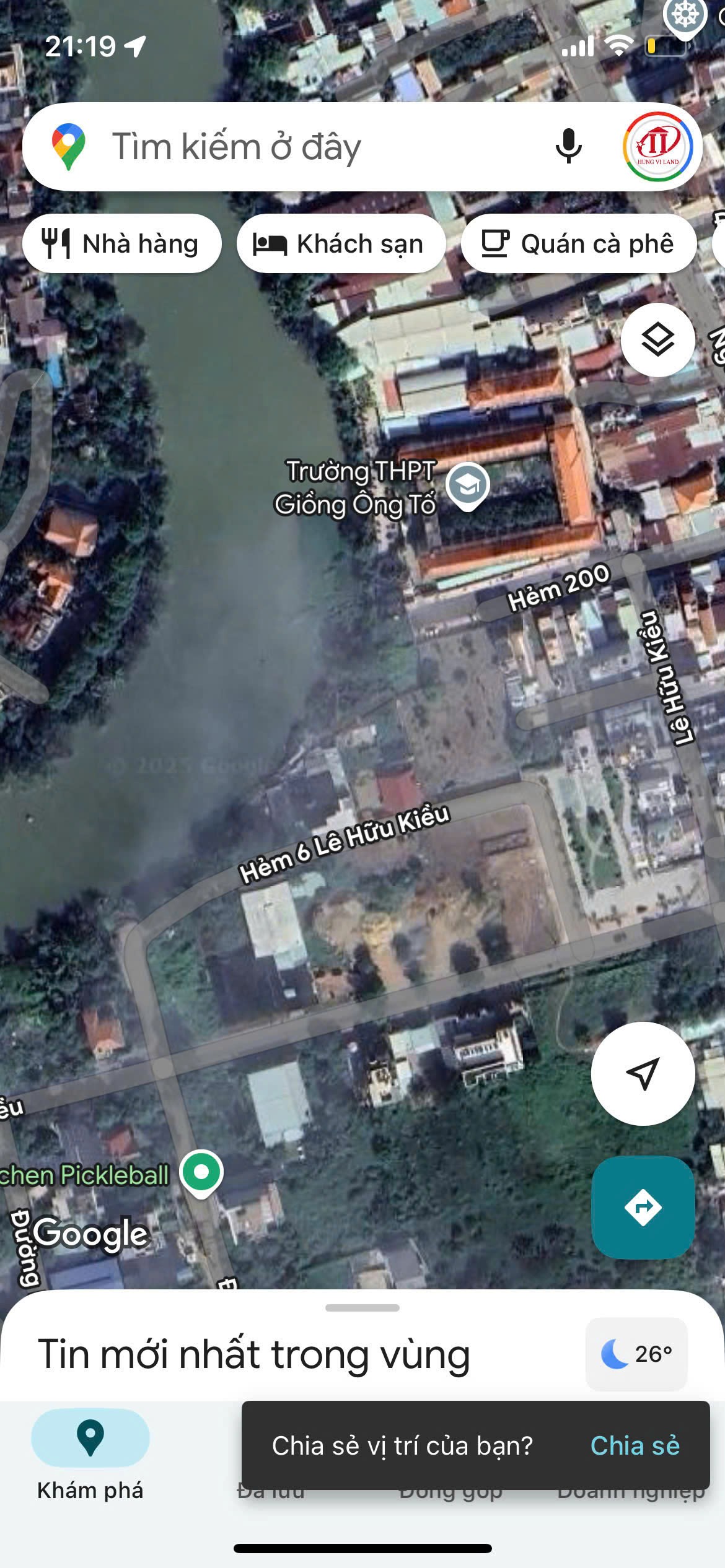
Task: Open the Đã lưu tab
Action: (271, 1486)
